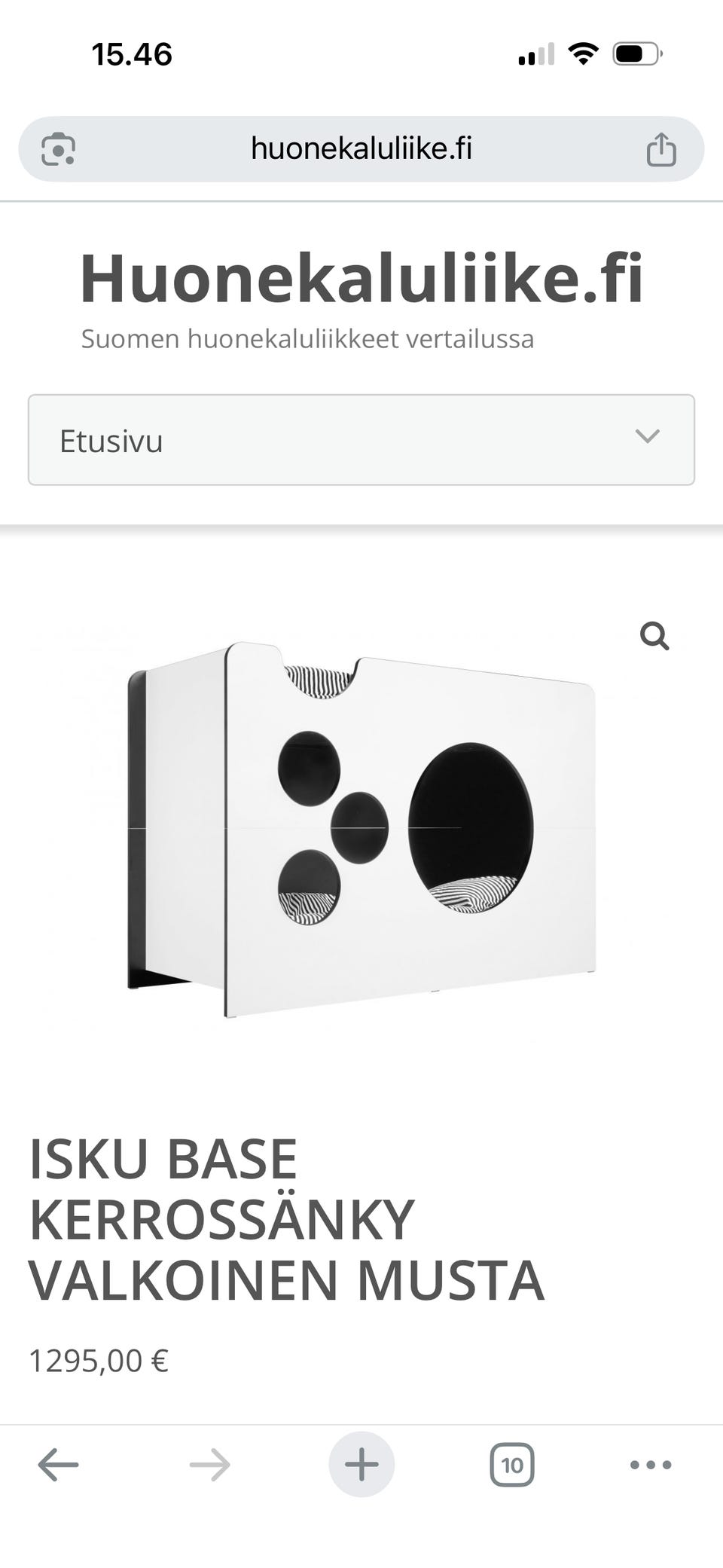The image size is (723, 1568).
Task: Open the Google Lens icon in address bar
Action: pyautogui.click(x=58, y=148)
